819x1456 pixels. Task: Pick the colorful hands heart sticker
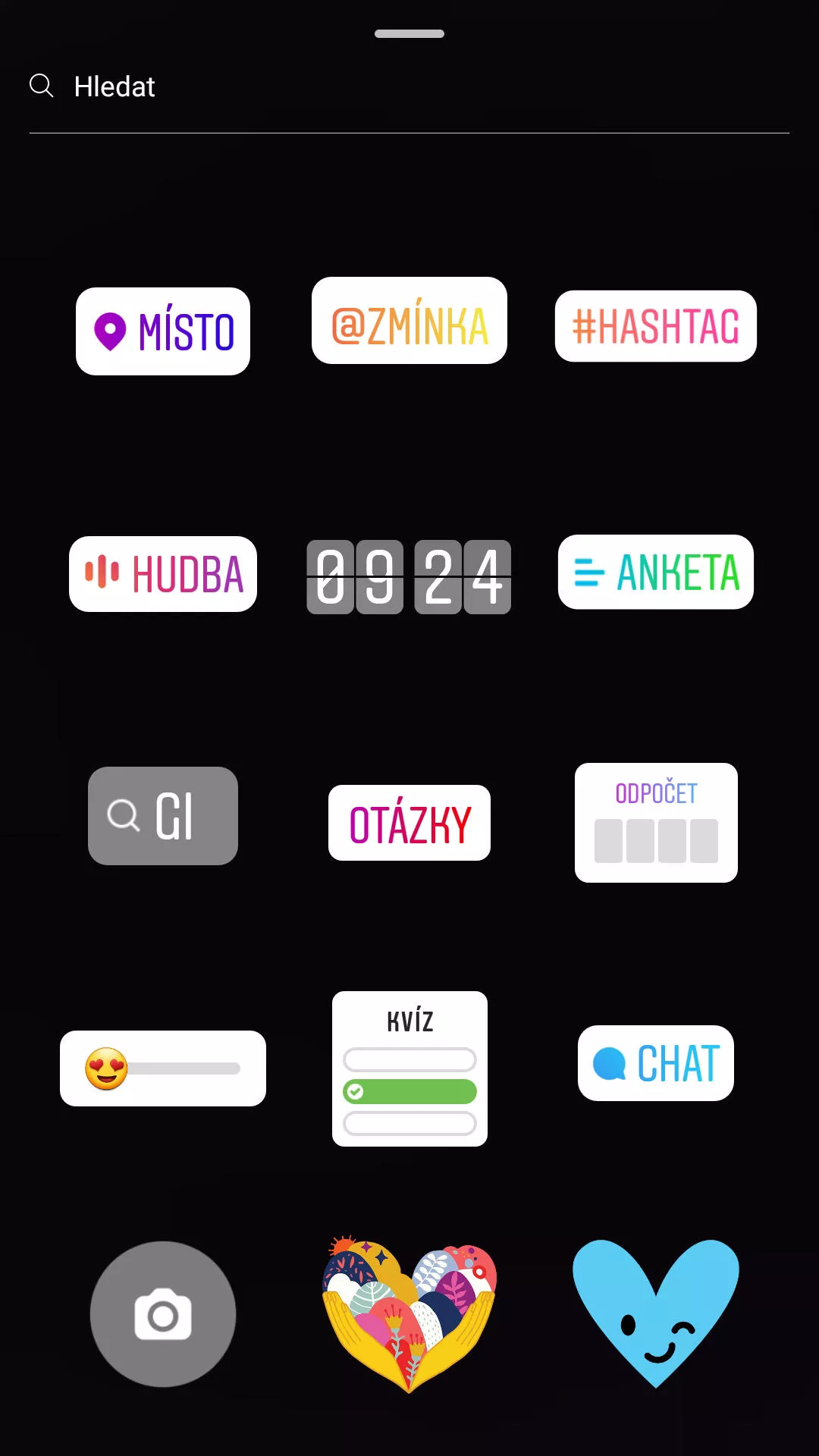[409, 1314]
